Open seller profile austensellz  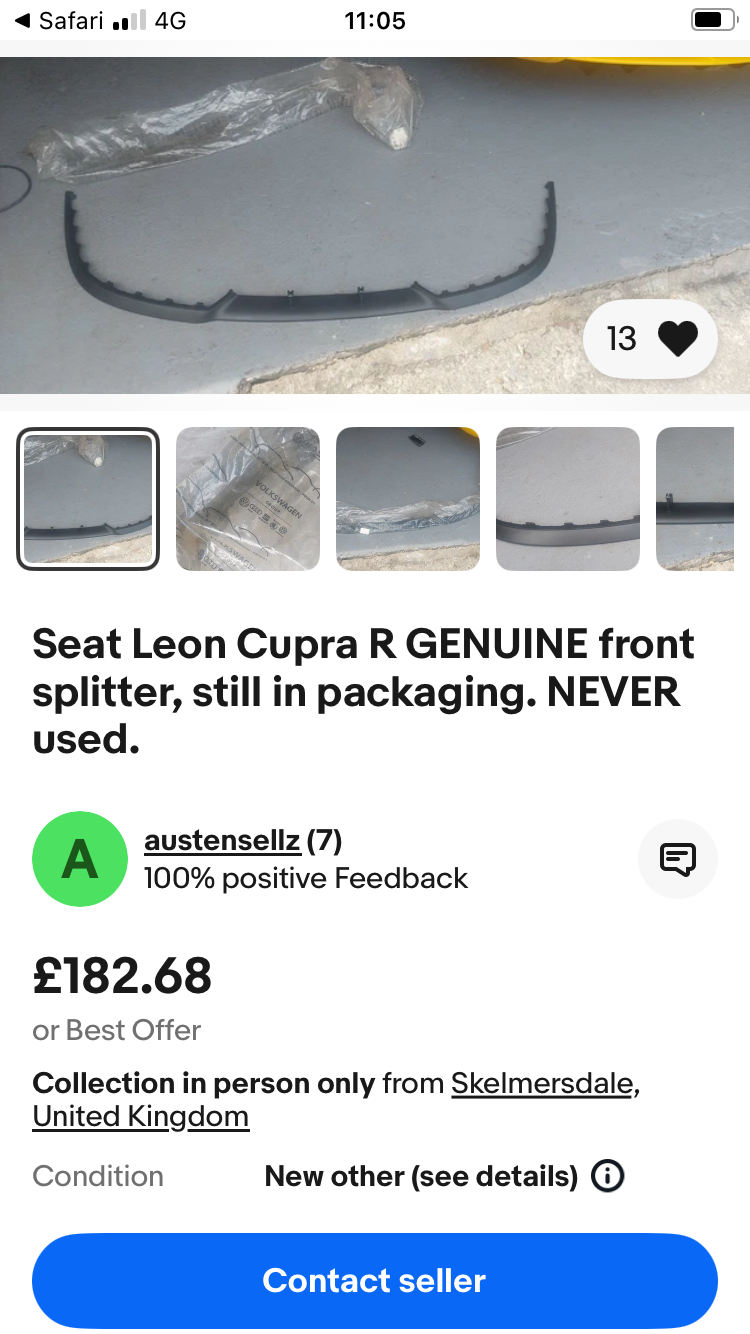pos(222,841)
